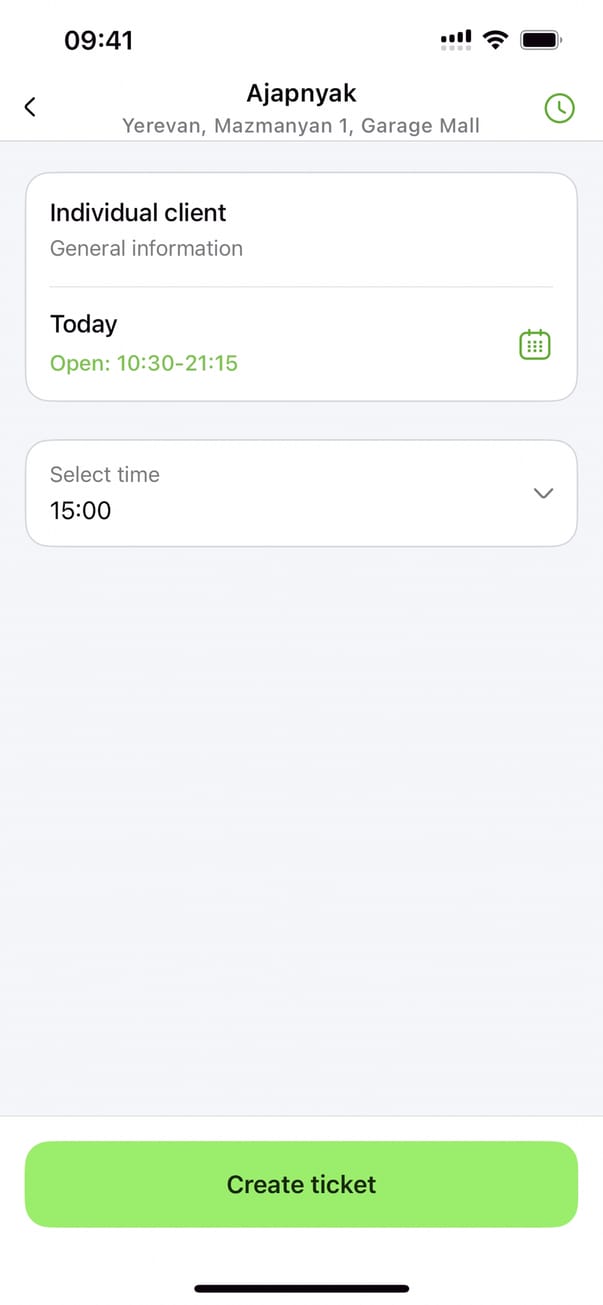Go back using the top arrow
The height and width of the screenshot is (1305, 603).
pos(30,107)
